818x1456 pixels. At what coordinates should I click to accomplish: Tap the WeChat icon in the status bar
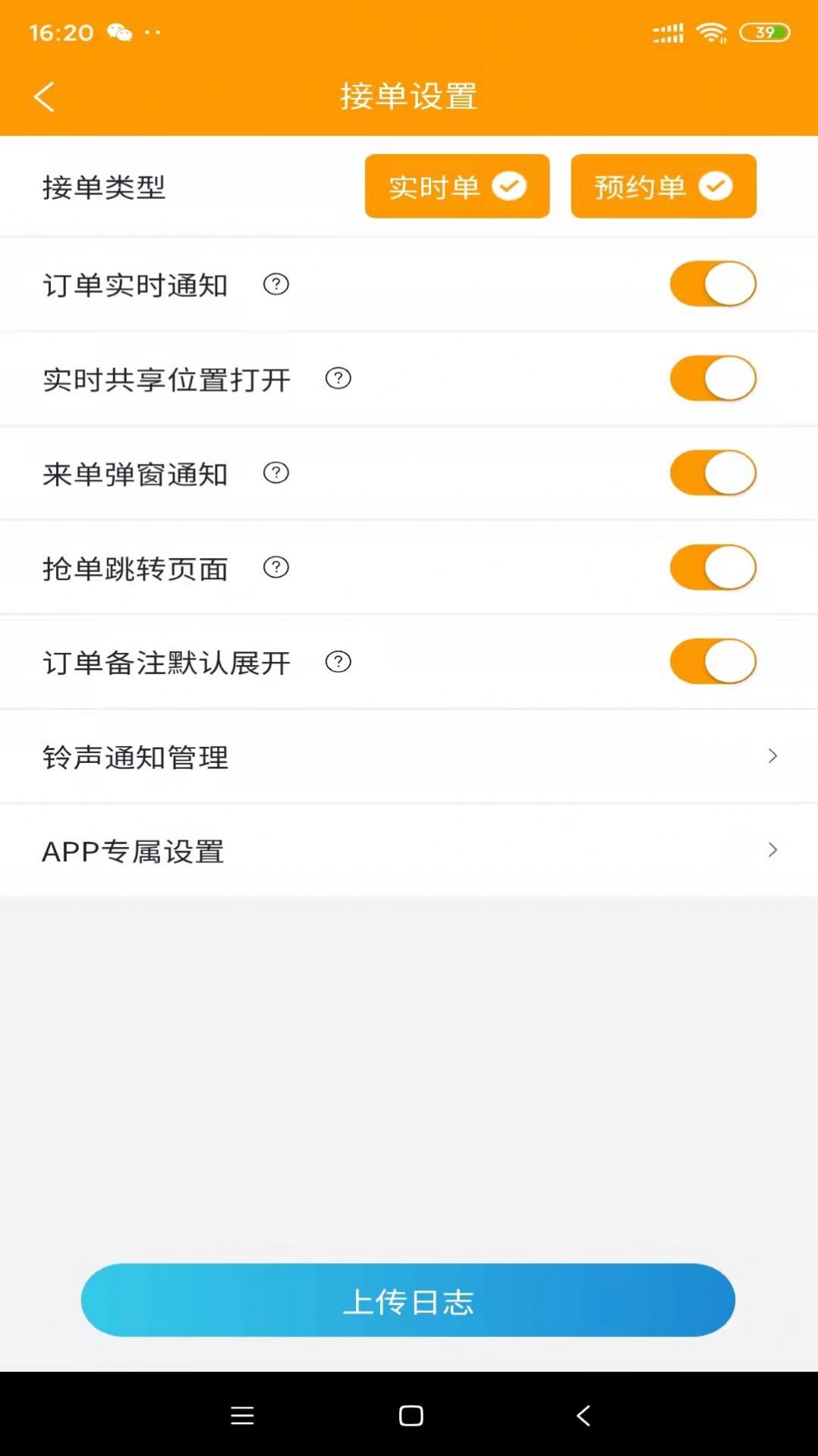(x=118, y=33)
